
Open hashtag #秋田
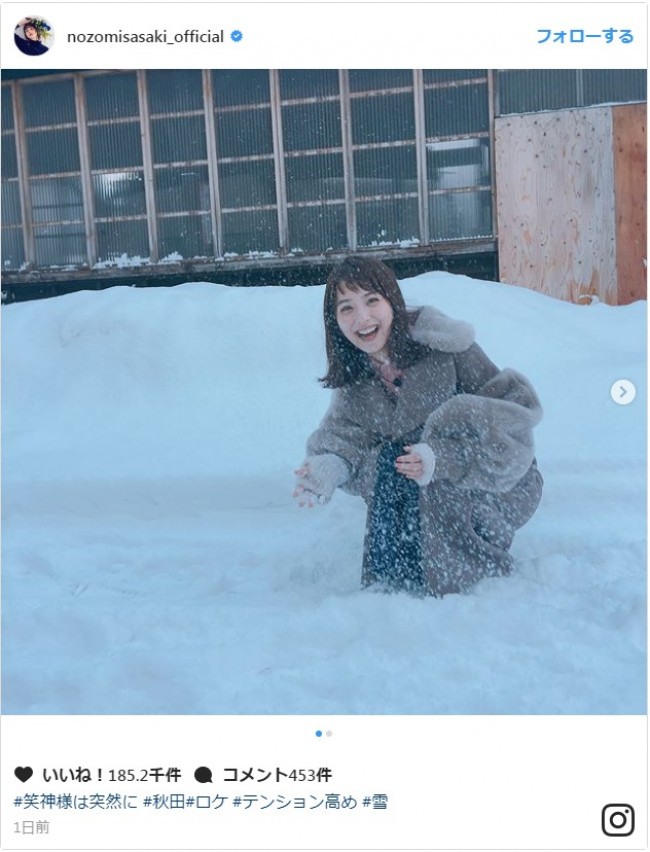[163, 801]
